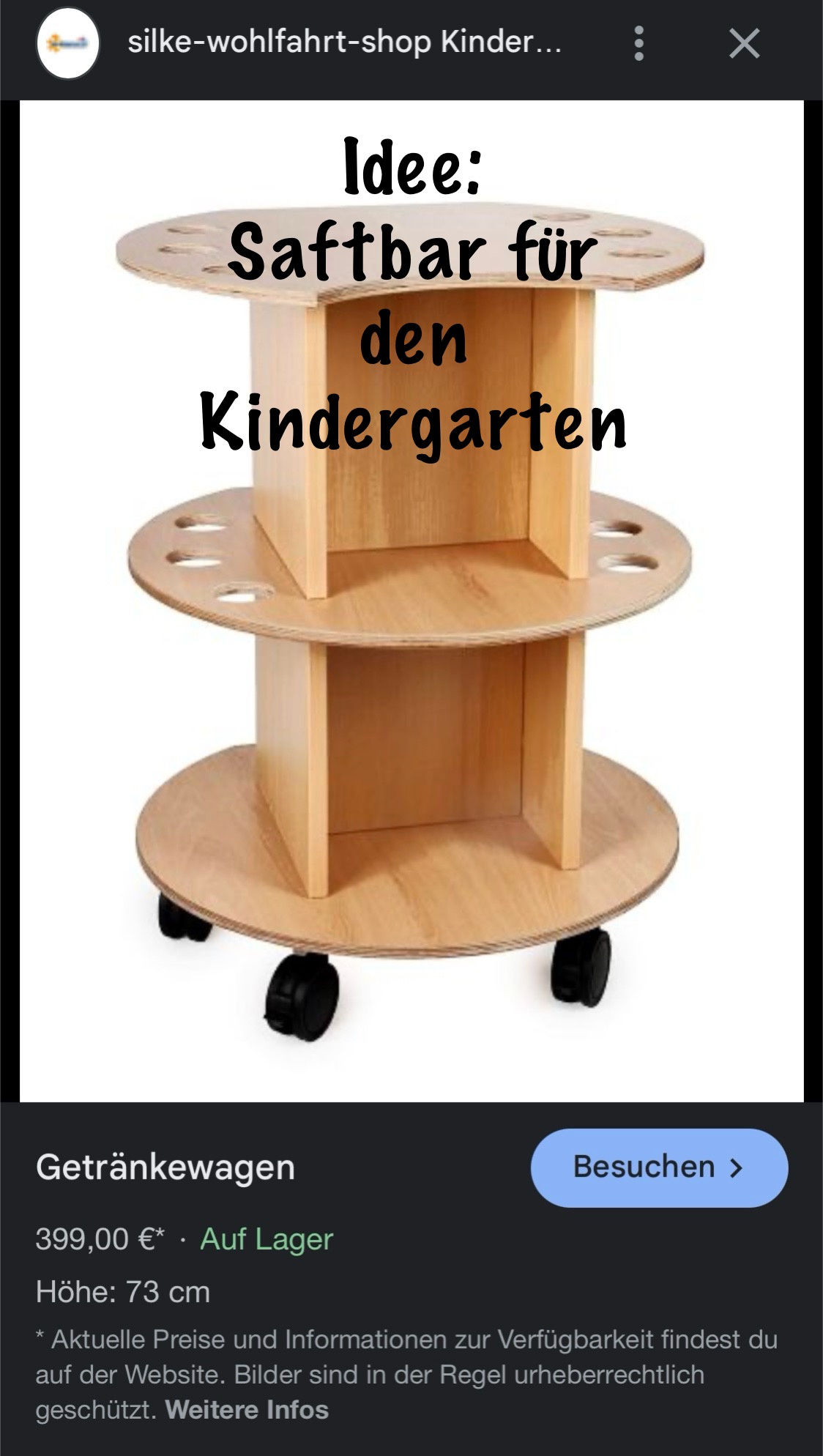Open the silke-wohlfahrt-shop source title
The width and height of the screenshot is (823, 1456).
[344, 42]
